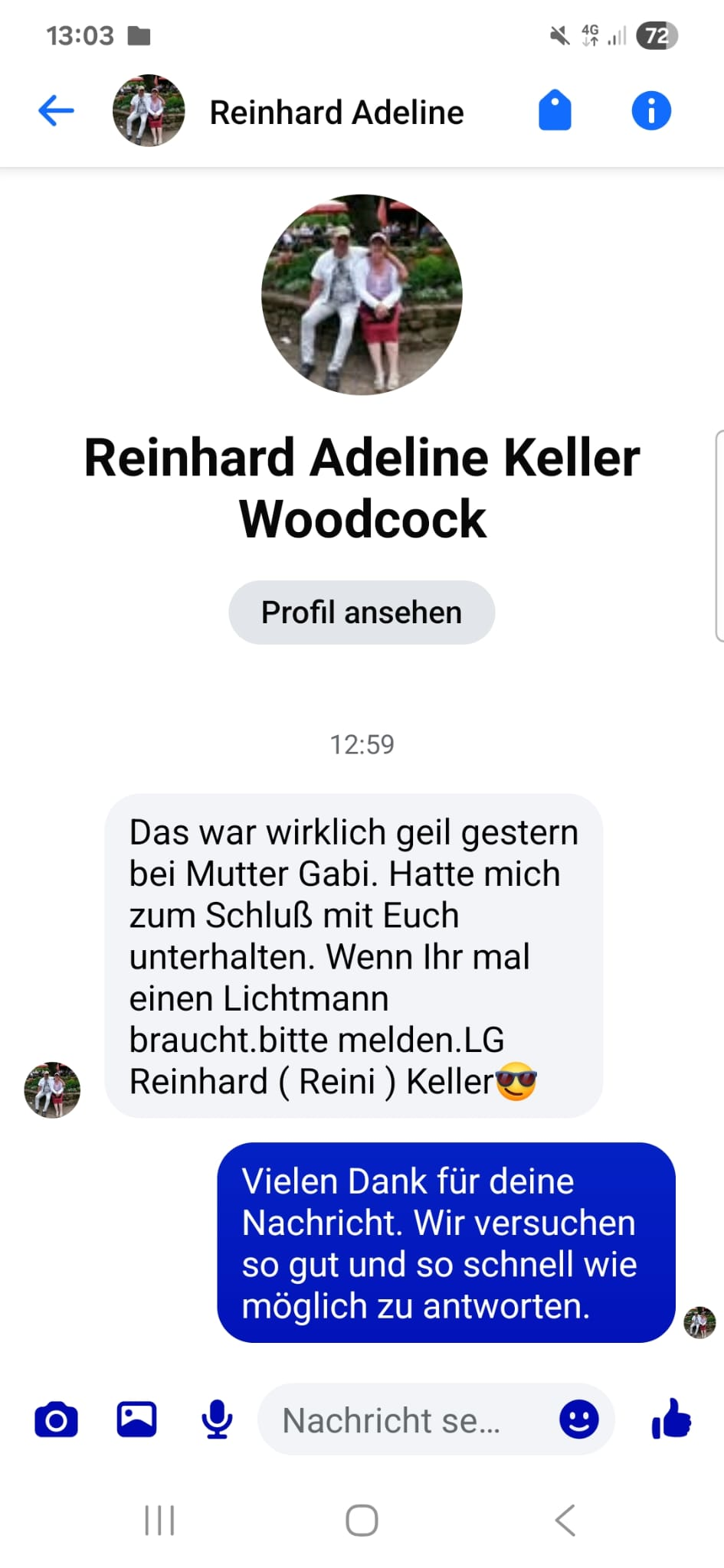724x1568 pixels.
Task: Open the camera to take a photo
Action: pos(56,1420)
